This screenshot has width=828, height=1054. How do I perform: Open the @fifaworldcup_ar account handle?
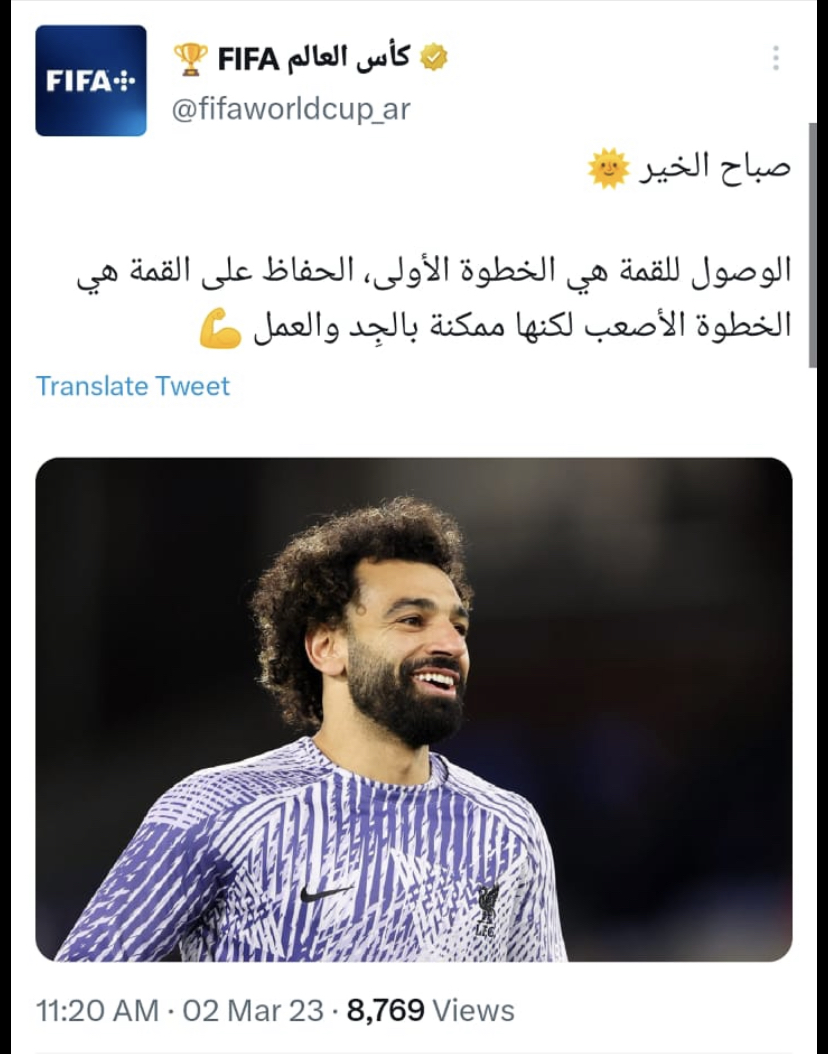click(291, 109)
